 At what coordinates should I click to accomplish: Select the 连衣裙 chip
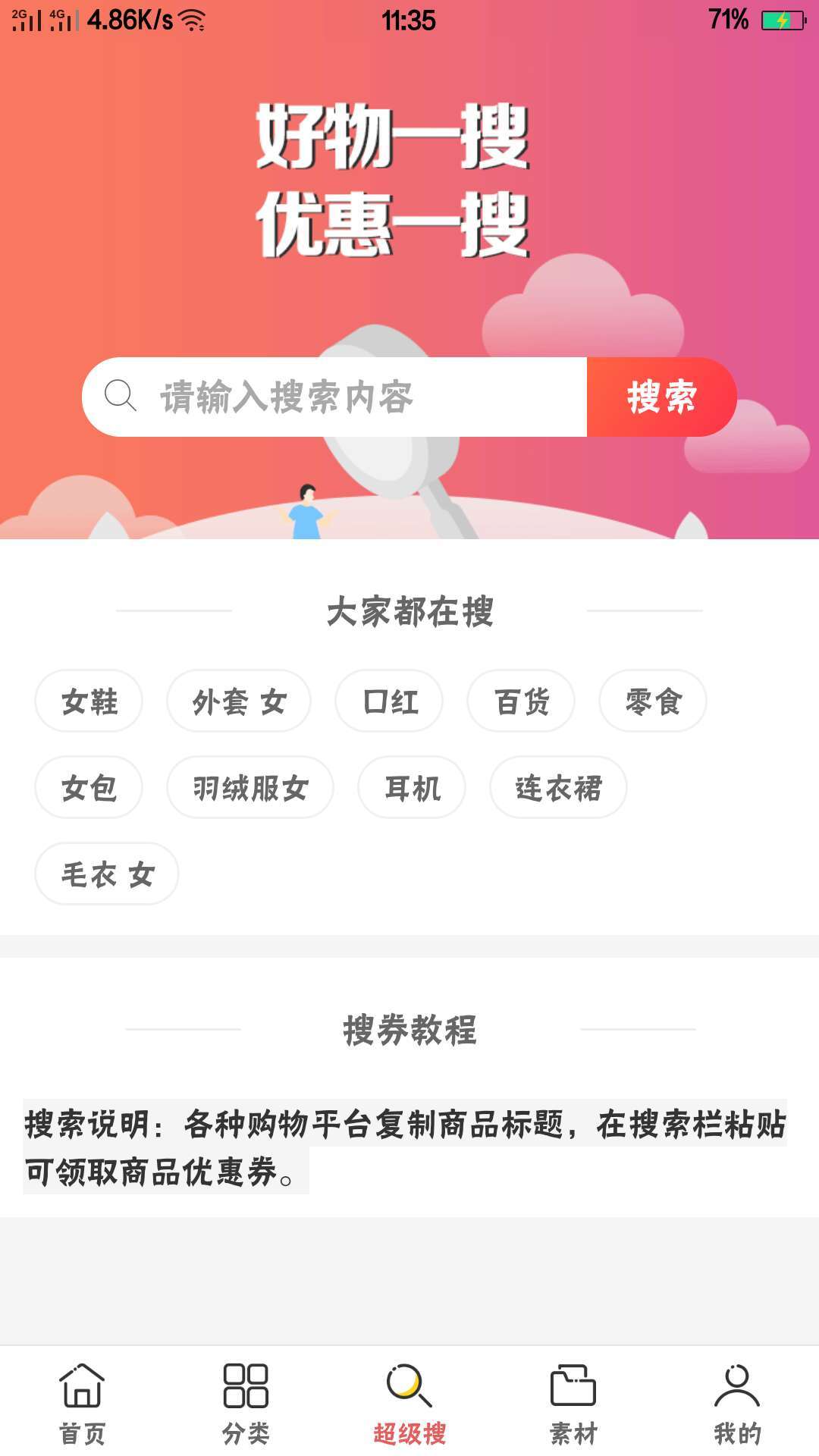pos(558,788)
